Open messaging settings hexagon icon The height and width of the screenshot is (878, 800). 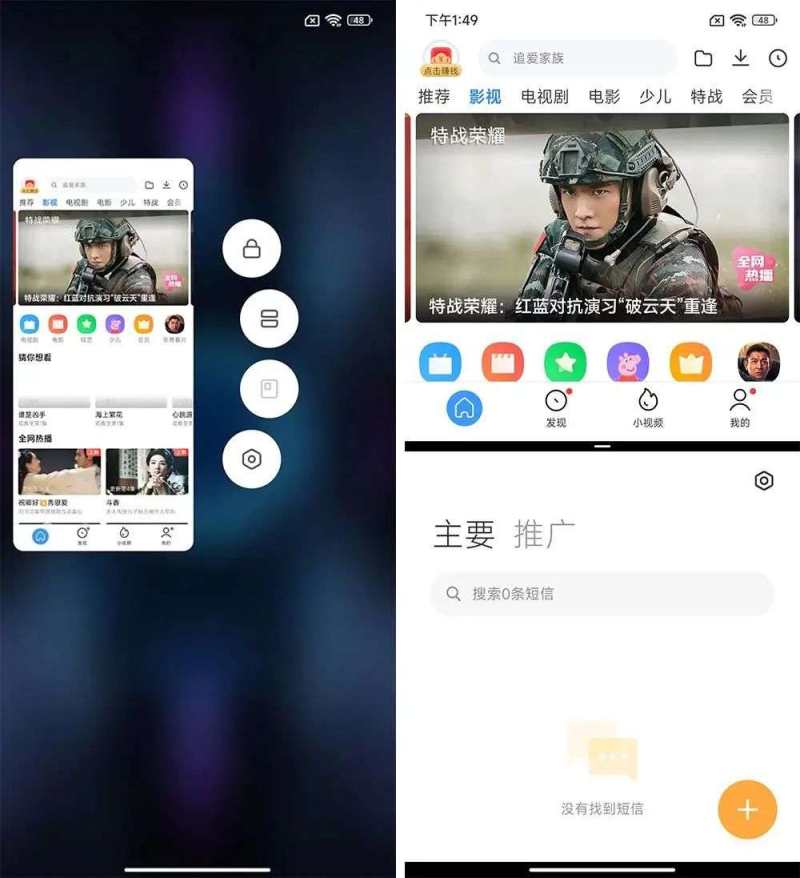pyautogui.click(x=764, y=481)
